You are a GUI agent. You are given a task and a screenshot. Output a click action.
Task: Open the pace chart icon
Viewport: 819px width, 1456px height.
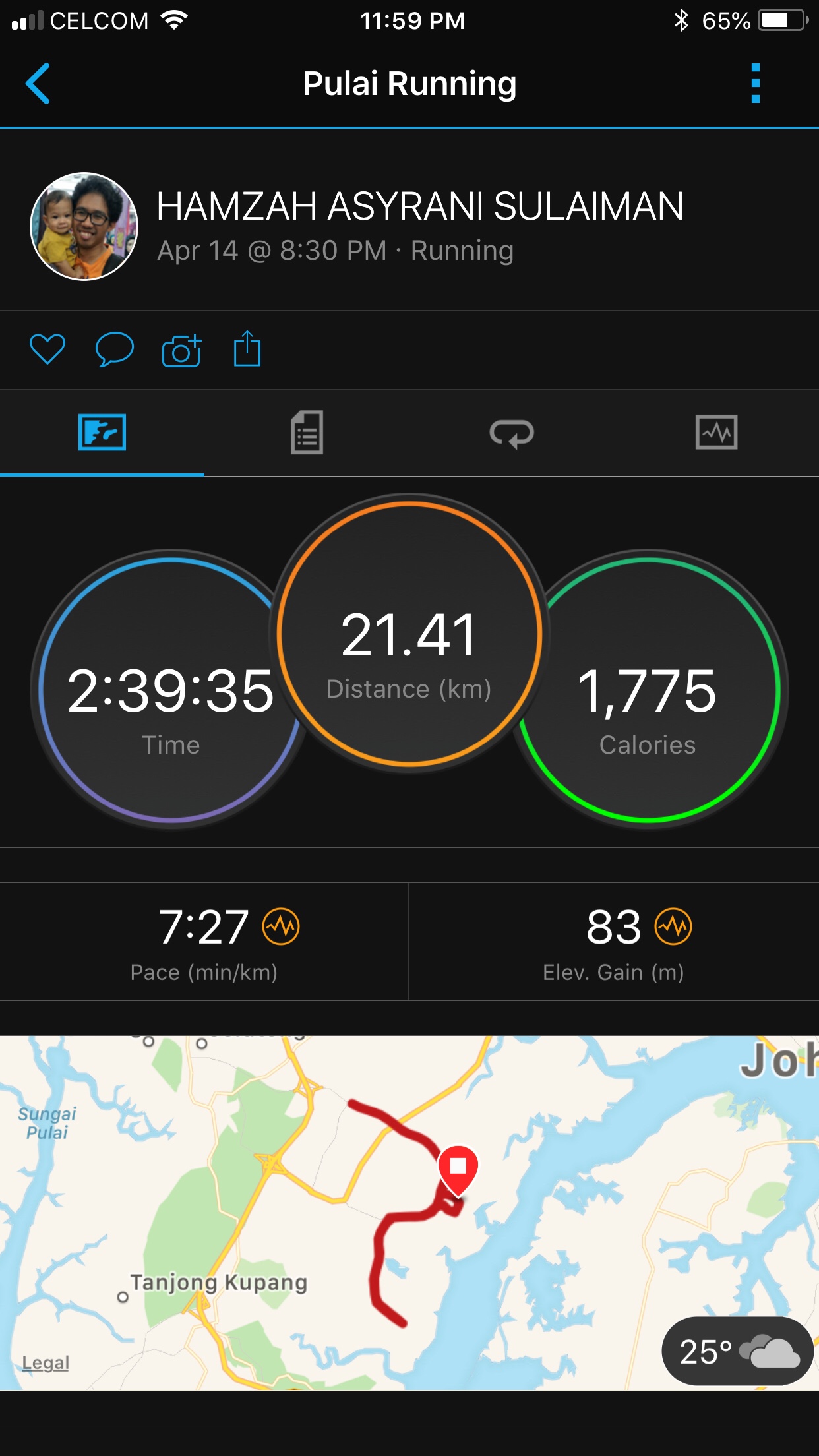point(281,926)
